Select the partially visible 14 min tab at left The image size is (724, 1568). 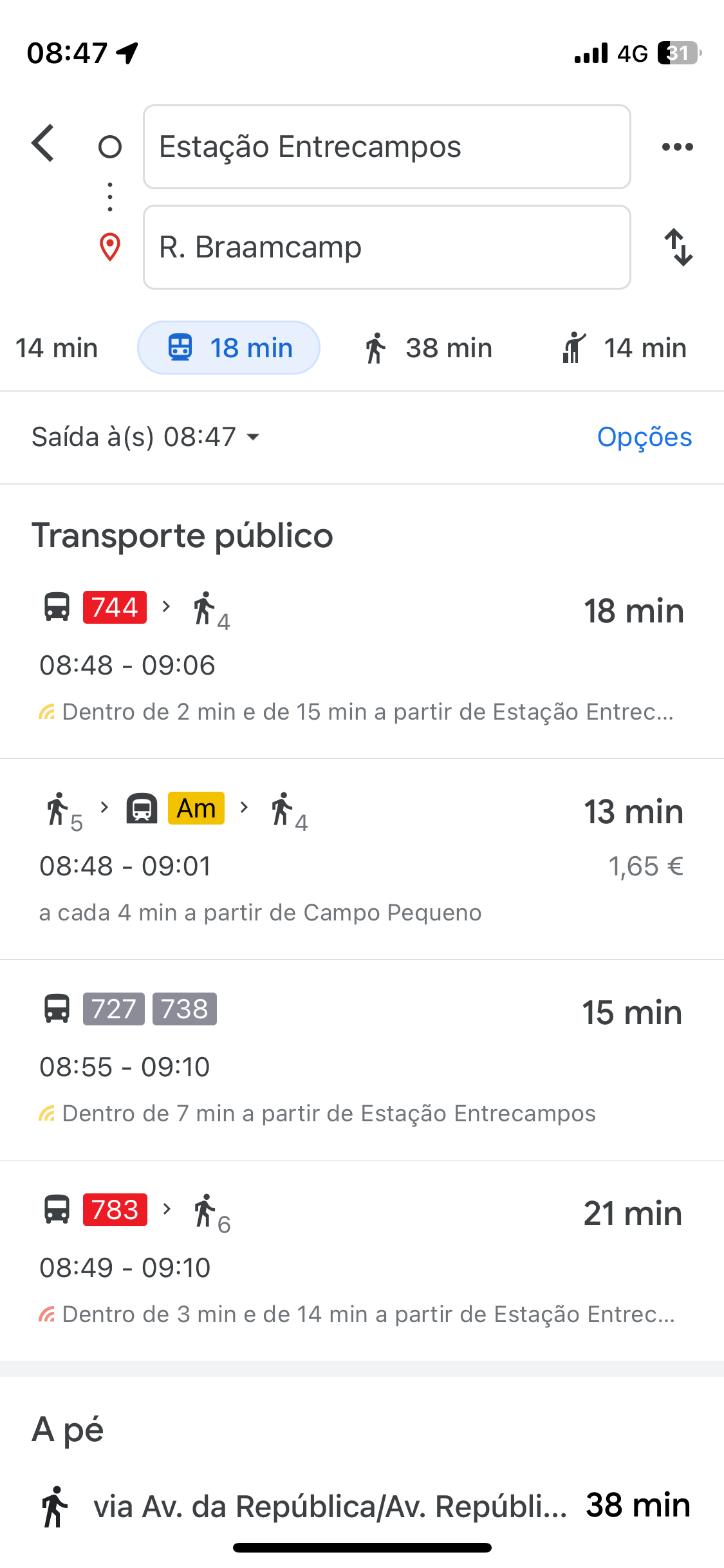pos(56,348)
